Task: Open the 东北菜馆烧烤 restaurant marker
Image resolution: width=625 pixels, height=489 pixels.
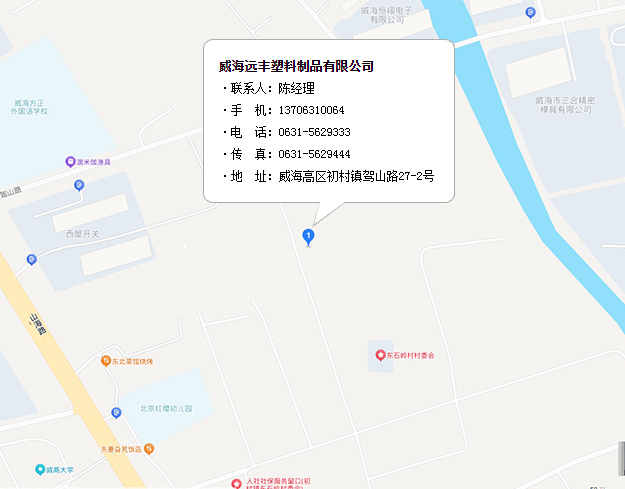Action: pyautogui.click(x=105, y=361)
